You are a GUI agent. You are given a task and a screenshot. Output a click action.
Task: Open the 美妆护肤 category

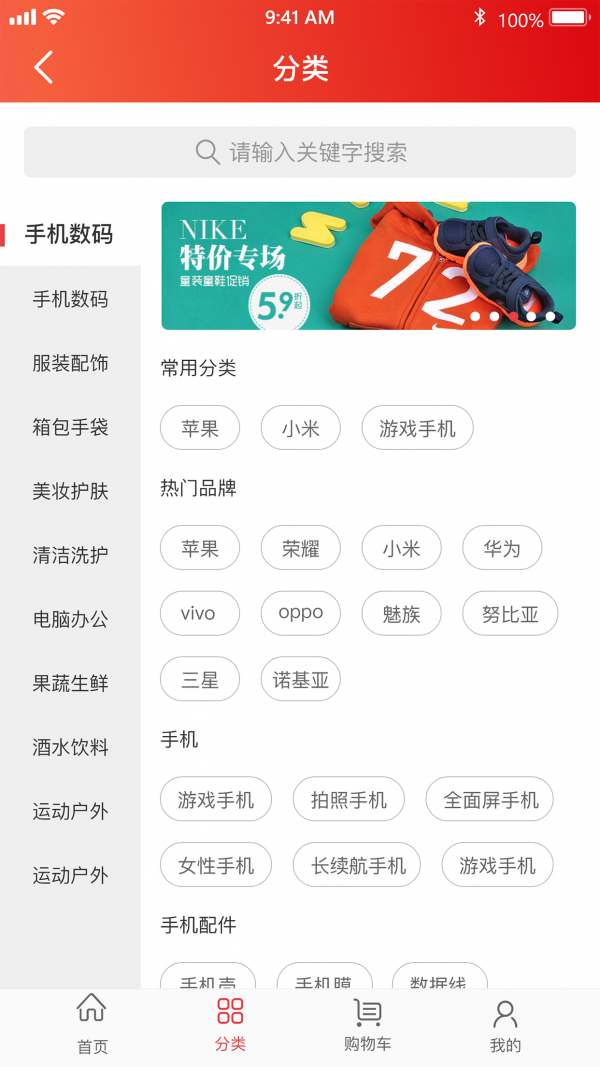point(70,491)
